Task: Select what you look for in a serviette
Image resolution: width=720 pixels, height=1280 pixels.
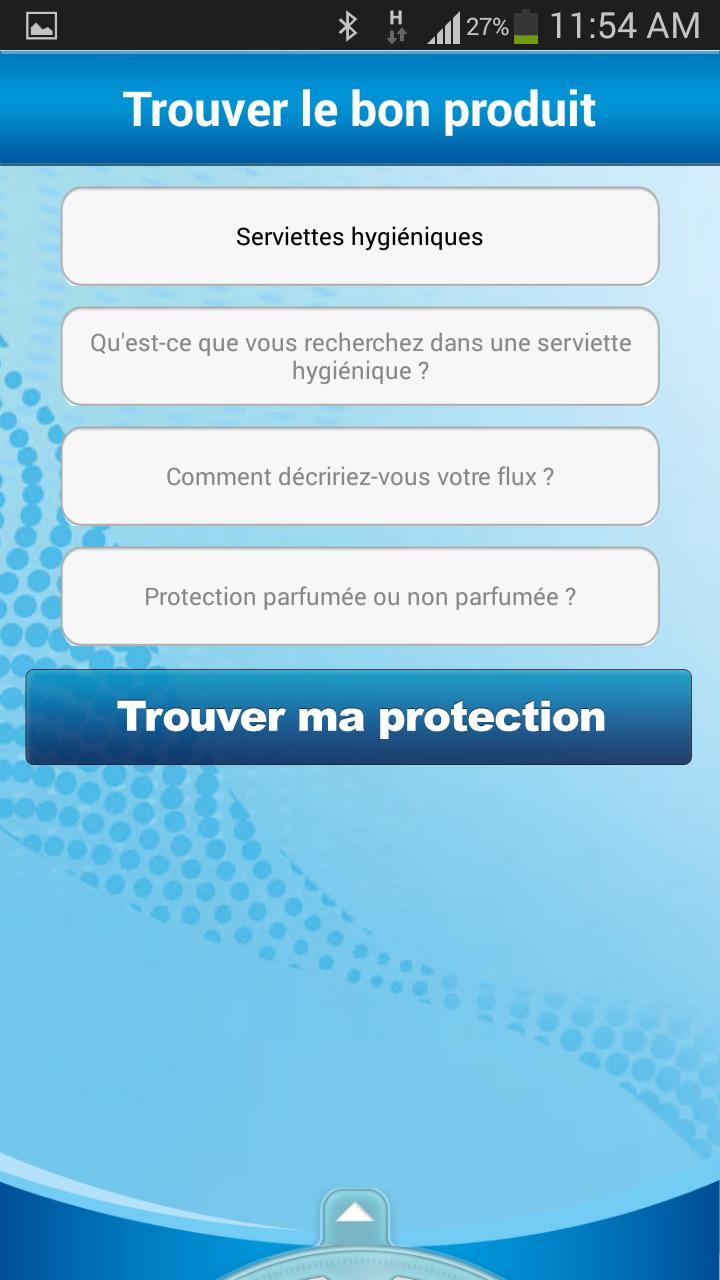Action: pos(360,357)
